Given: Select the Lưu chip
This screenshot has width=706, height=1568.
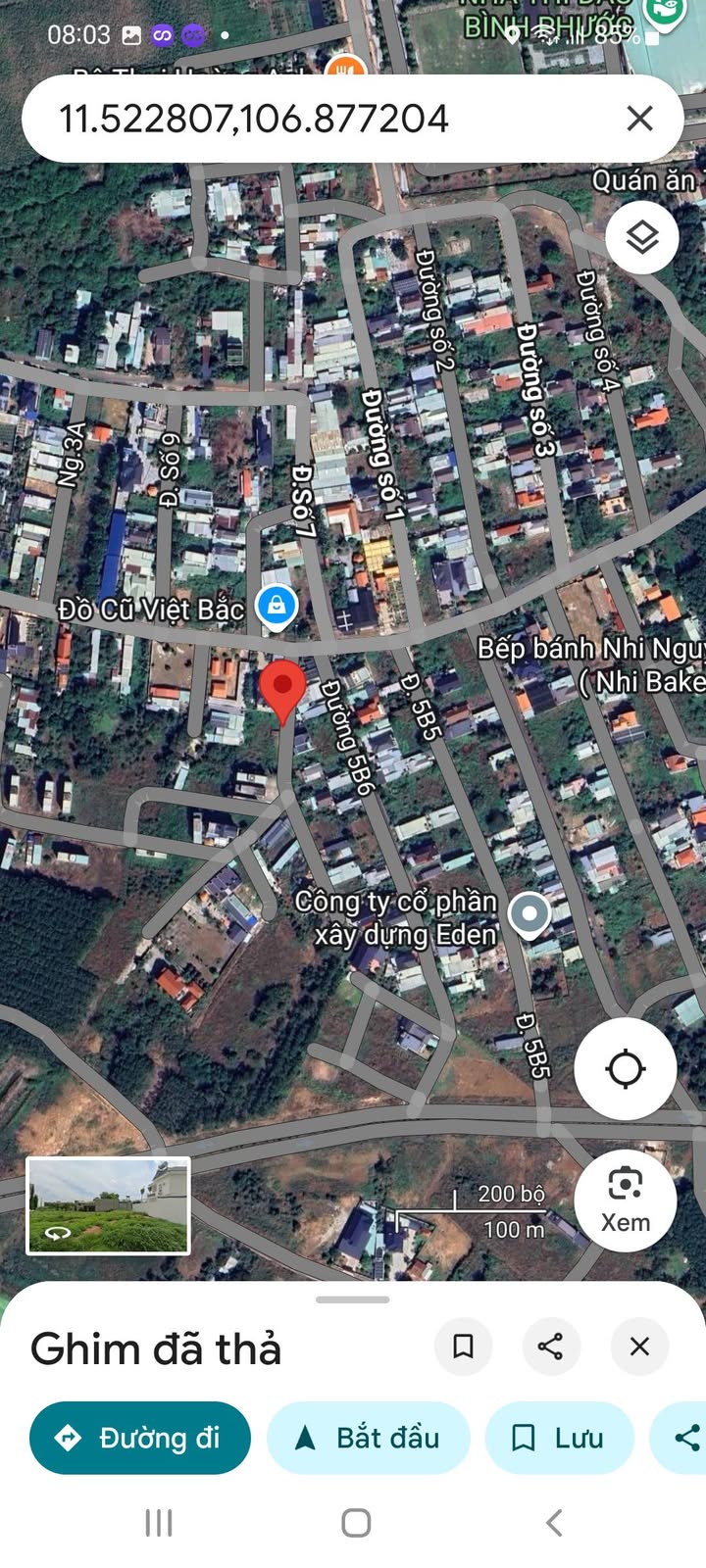Looking at the screenshot, I should pyautogui.click(x=559, y=1438).
